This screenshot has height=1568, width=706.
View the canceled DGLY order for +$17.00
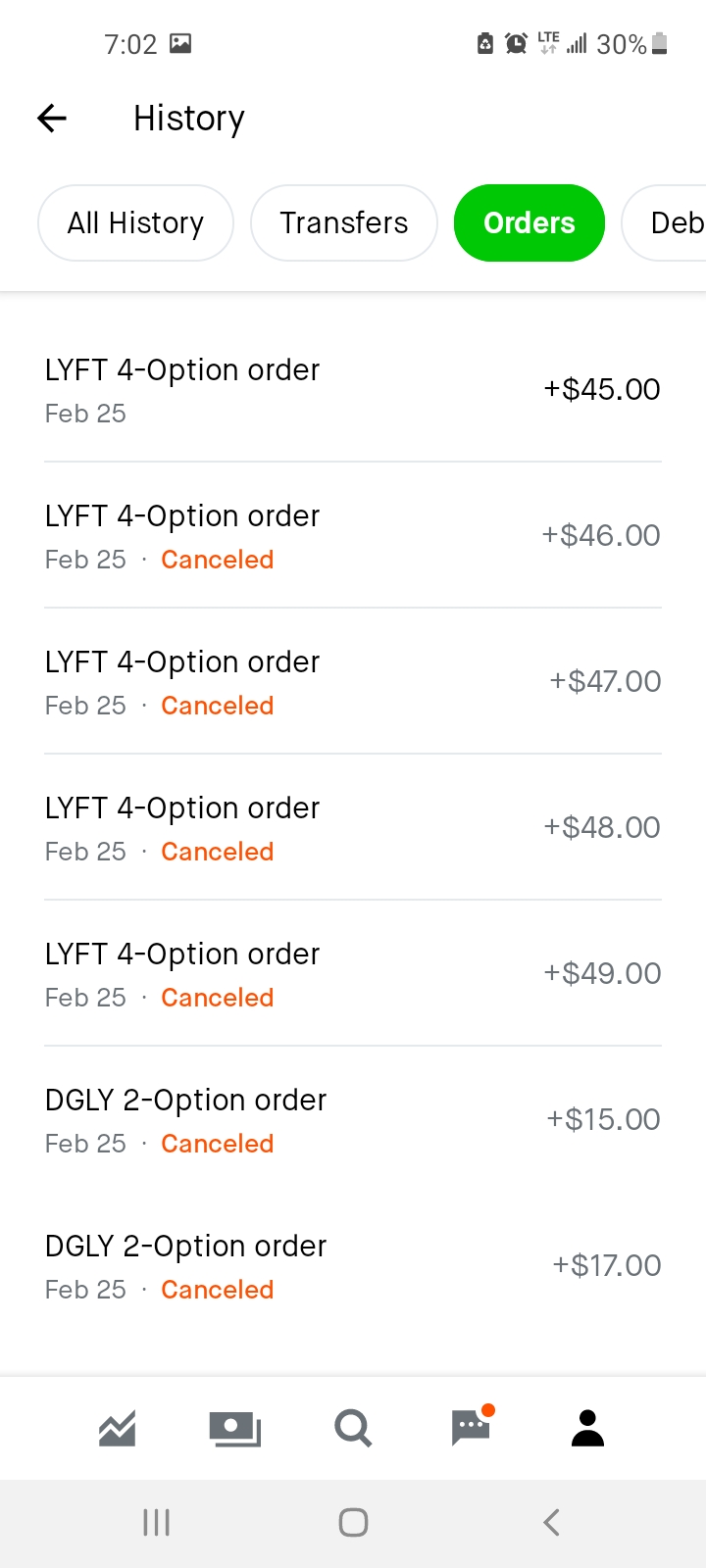pos(353,1266)
